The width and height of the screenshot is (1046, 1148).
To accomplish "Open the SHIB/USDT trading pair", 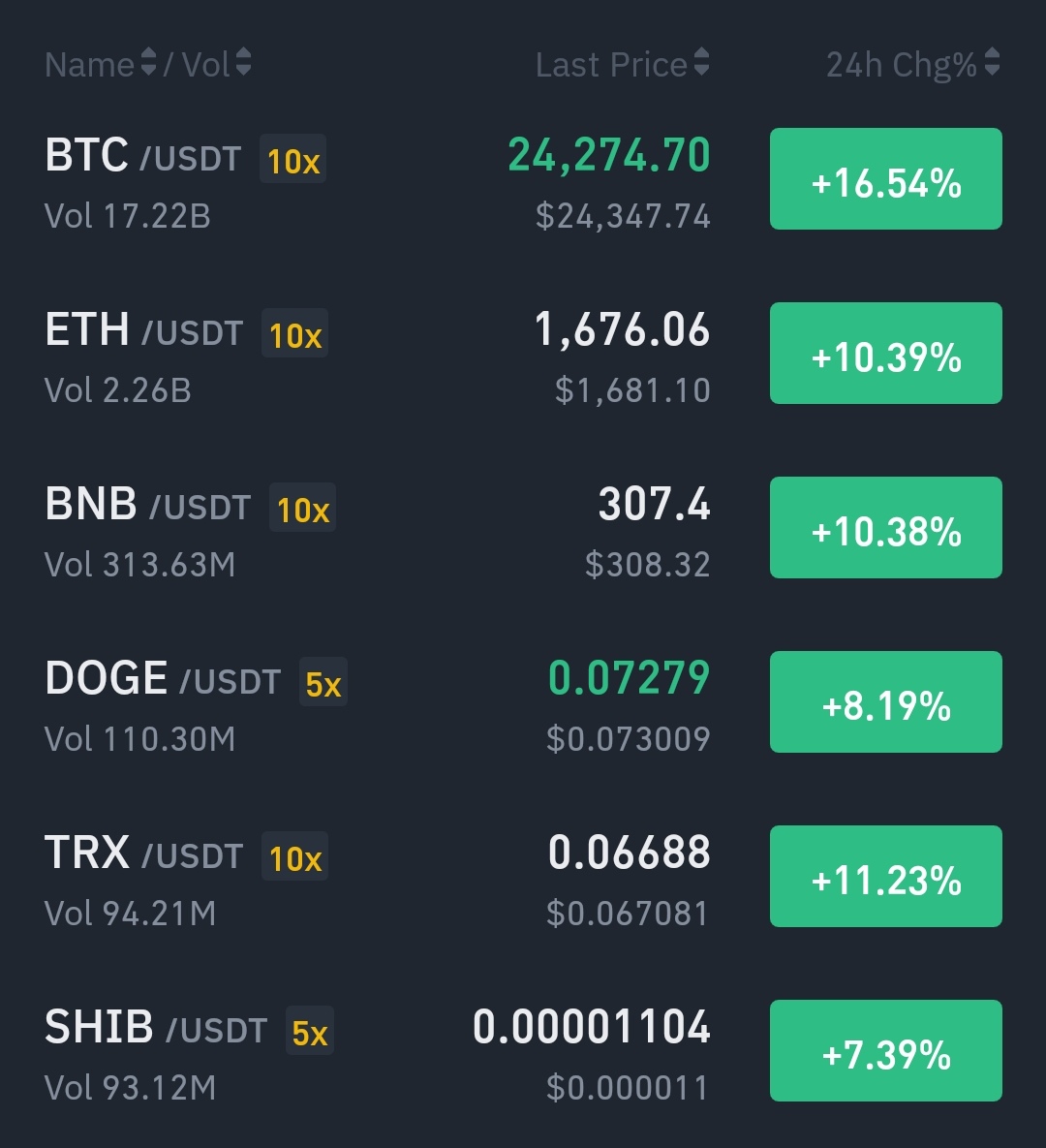I will coord(523,1050).
